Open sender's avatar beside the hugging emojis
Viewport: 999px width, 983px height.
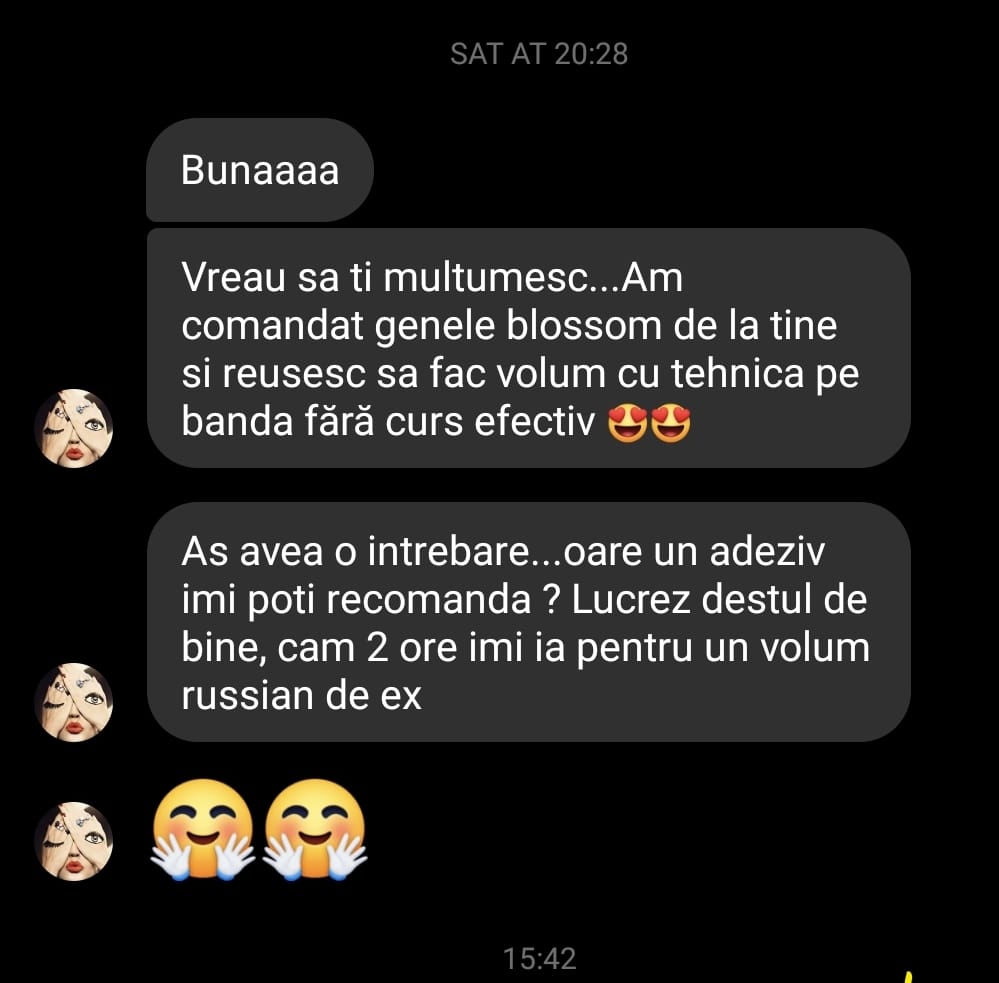pos(74,841)
